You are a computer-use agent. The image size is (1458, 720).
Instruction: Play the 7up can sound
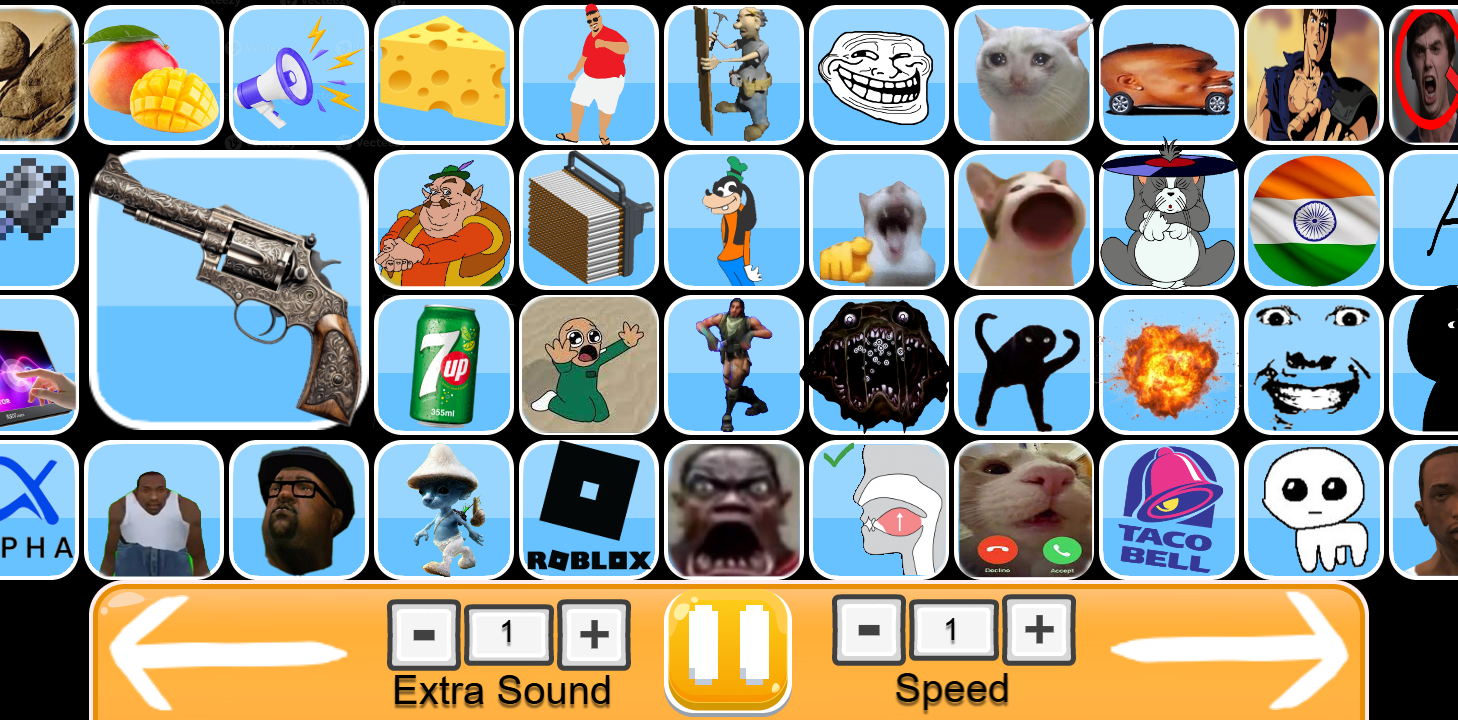click(444, 365)
